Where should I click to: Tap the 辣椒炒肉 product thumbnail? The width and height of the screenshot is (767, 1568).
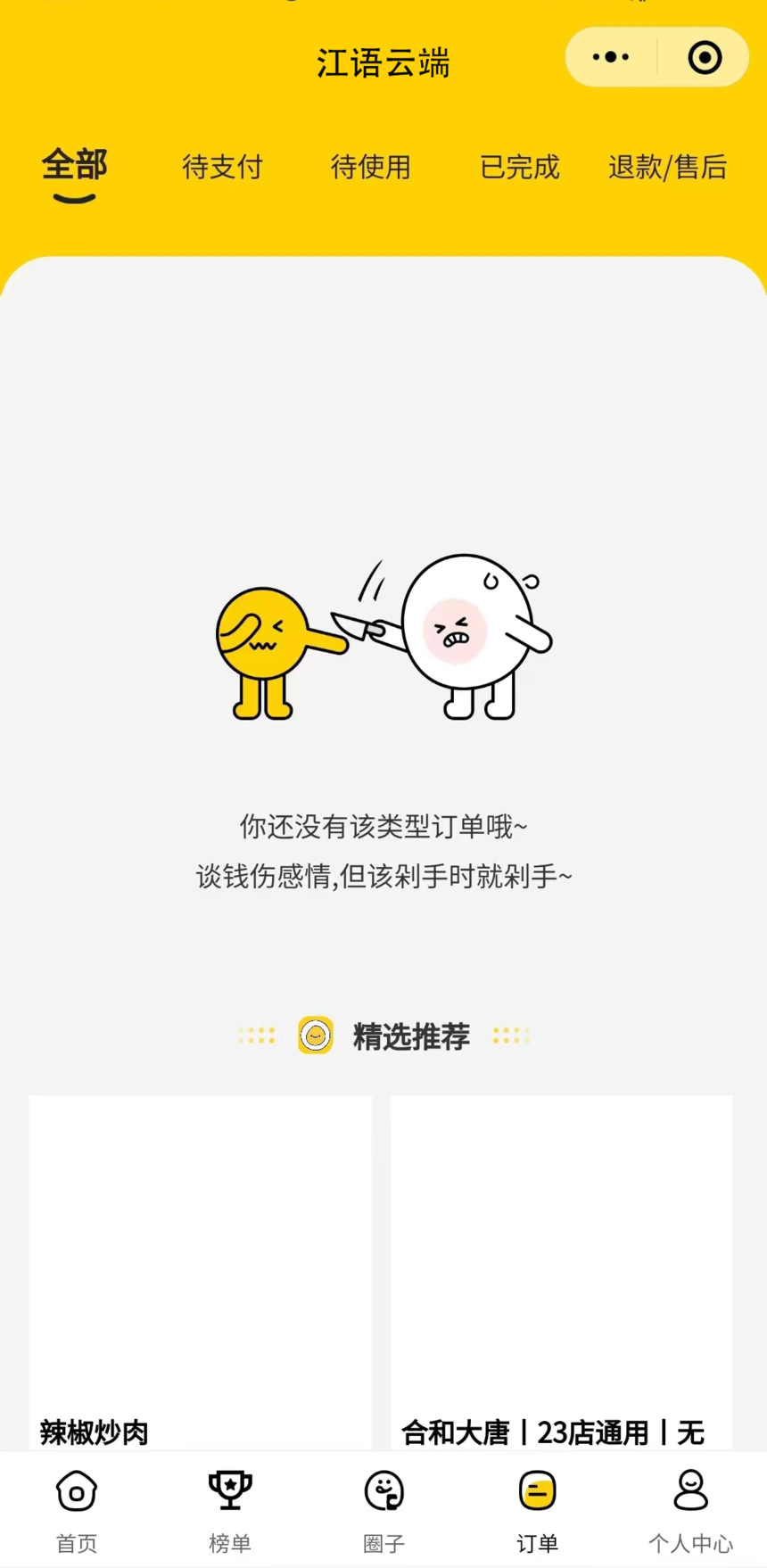200,1249
